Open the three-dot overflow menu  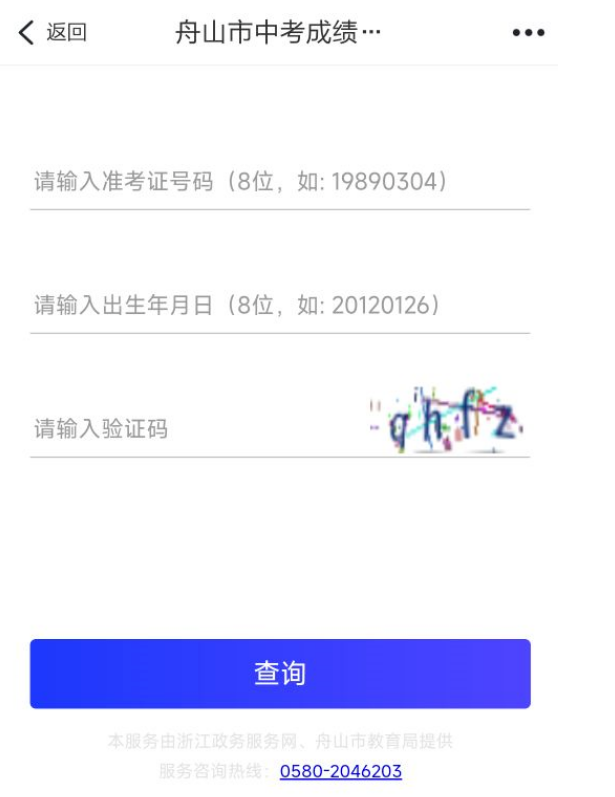[x=529, y=33]
